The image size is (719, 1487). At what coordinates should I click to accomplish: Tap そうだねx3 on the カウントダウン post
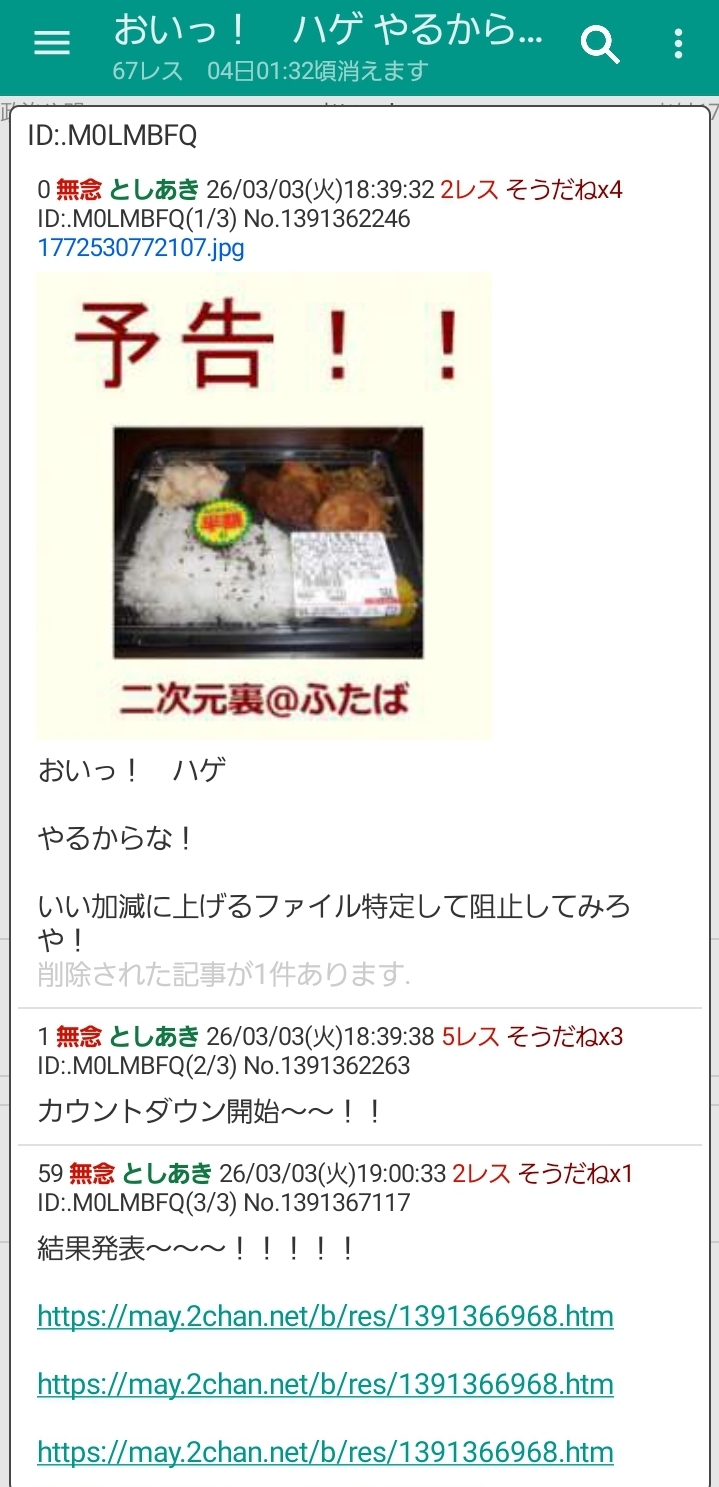(565, 1037)
